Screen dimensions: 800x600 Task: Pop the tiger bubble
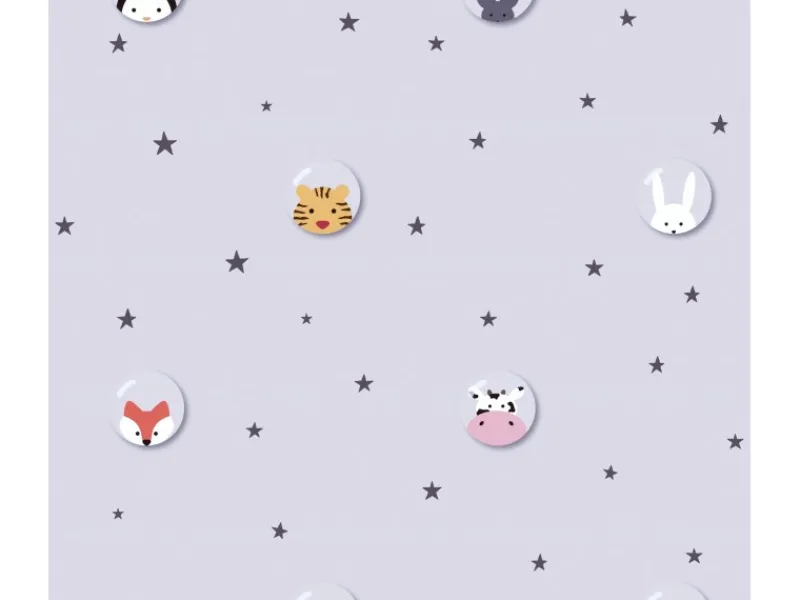point(323,199)
